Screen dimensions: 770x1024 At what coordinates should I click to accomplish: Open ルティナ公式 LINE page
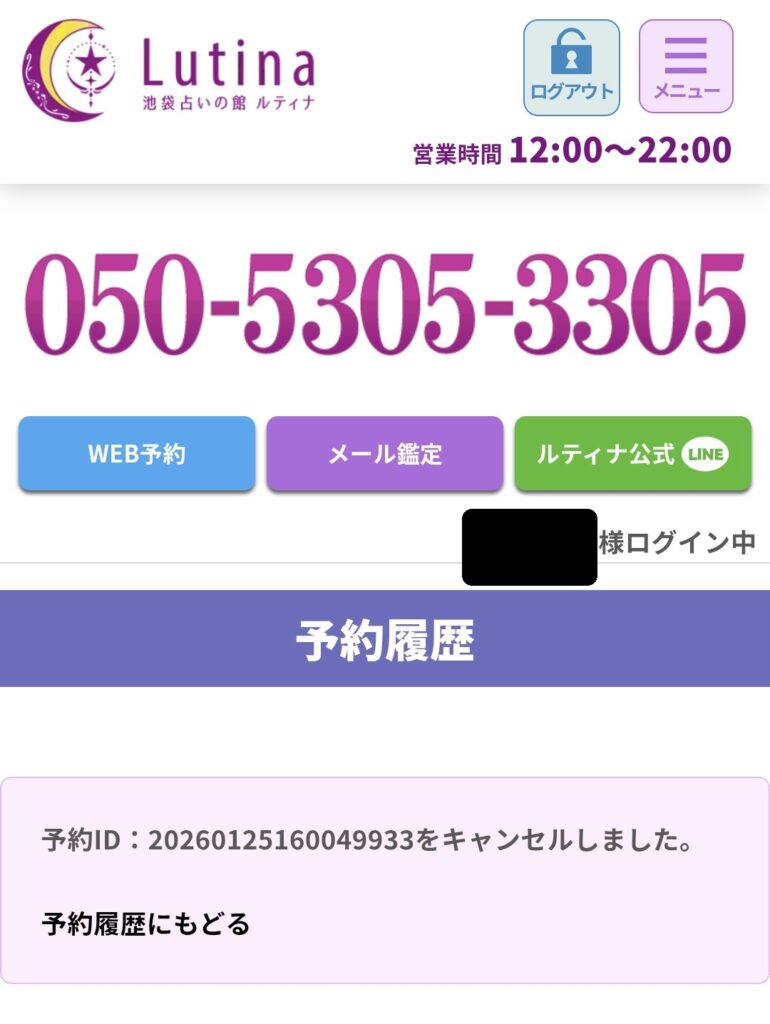[632, 453]
